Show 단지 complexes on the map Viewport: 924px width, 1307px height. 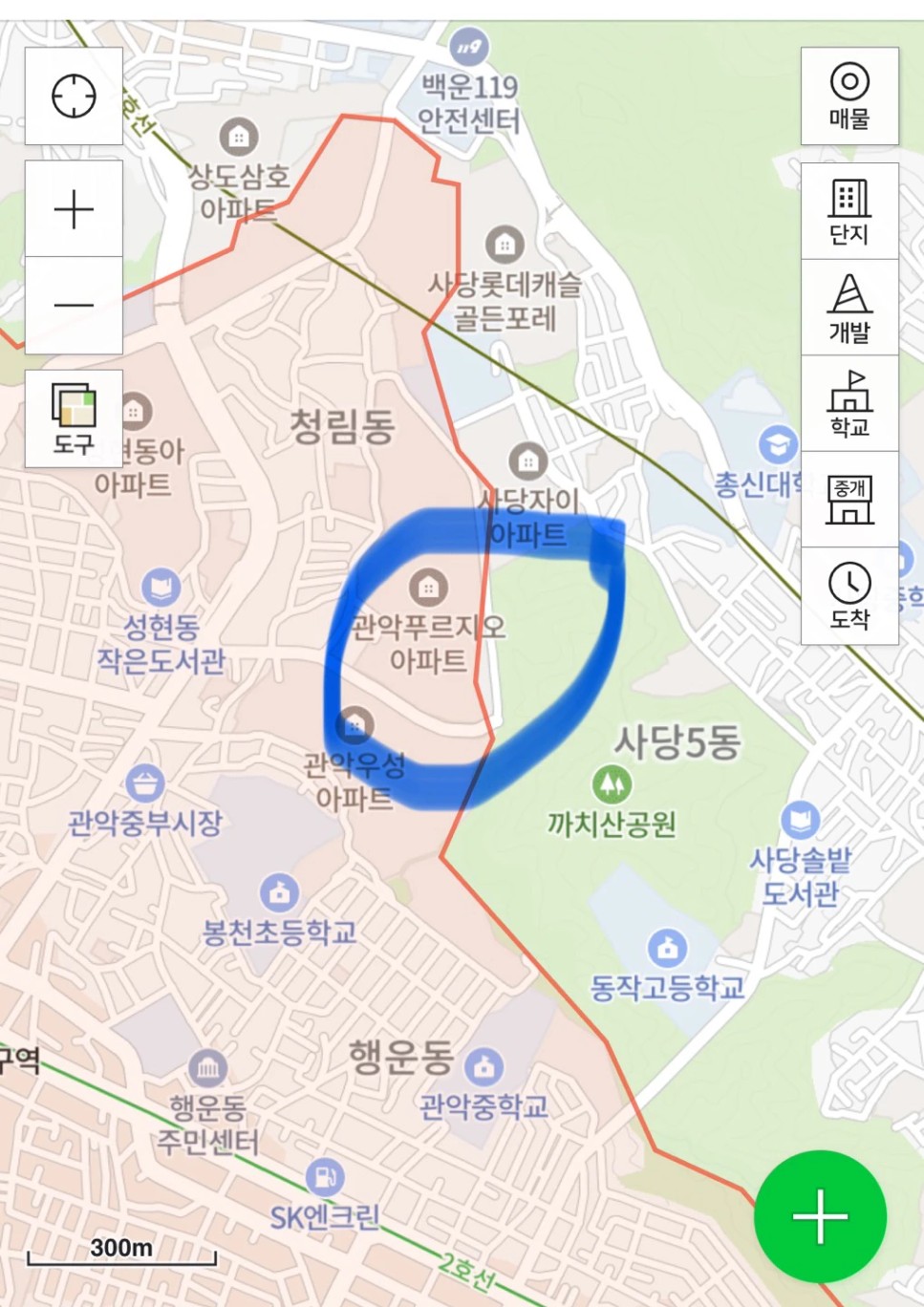tap(849, 211)
